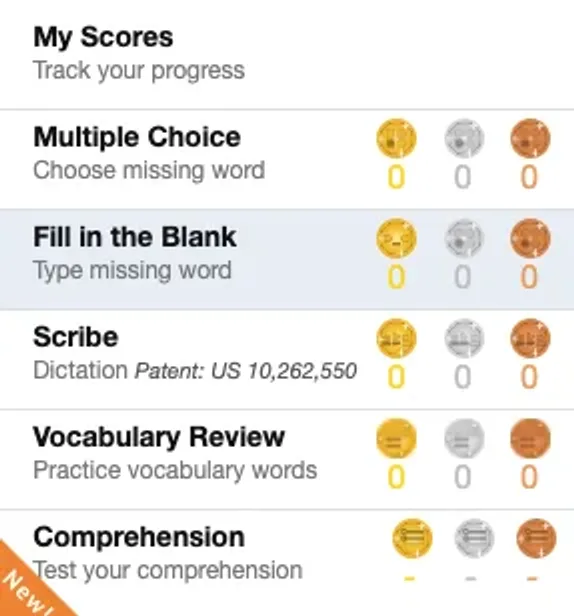The height and width of the screenshot is (616, 574).
Task: Open the Scribe dictation activity
Action: tap(287, 359)
